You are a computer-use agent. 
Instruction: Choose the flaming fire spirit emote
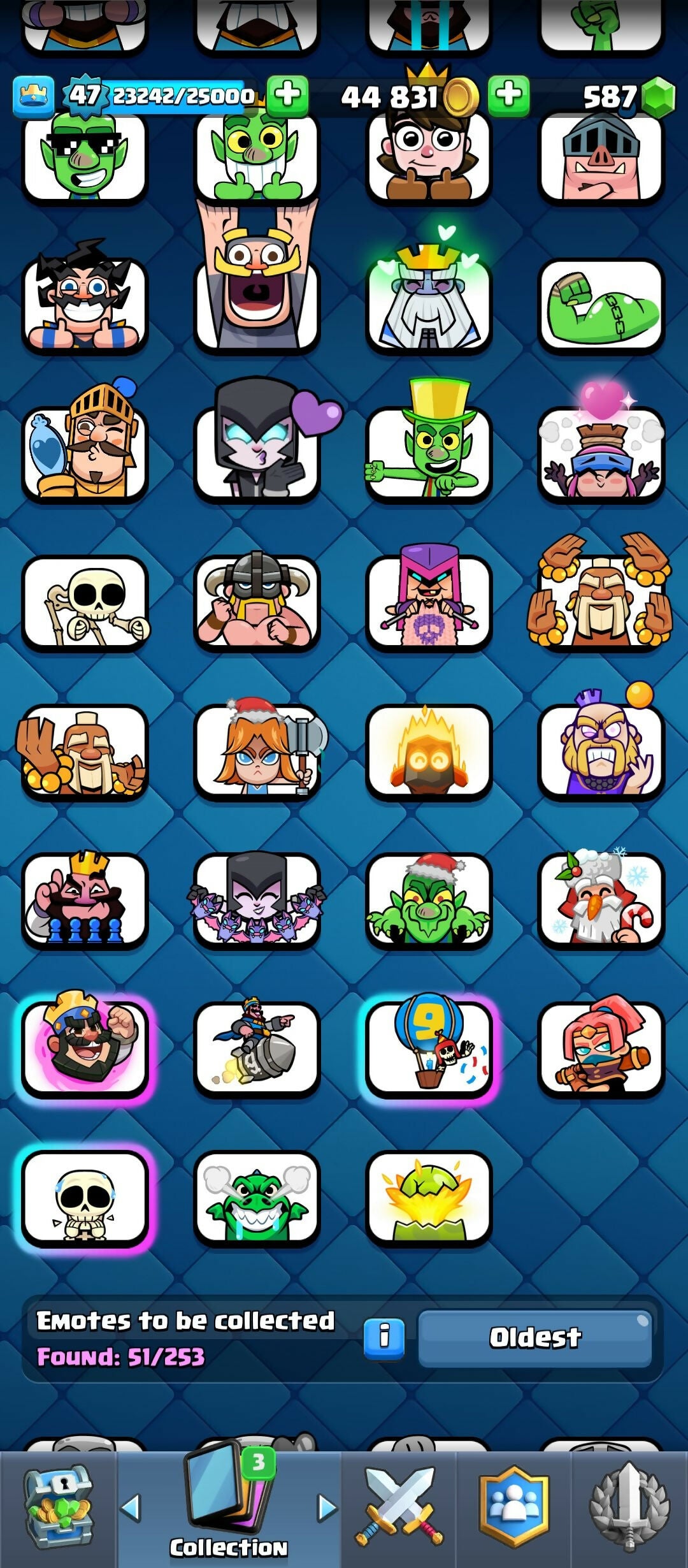click(429, 752)
